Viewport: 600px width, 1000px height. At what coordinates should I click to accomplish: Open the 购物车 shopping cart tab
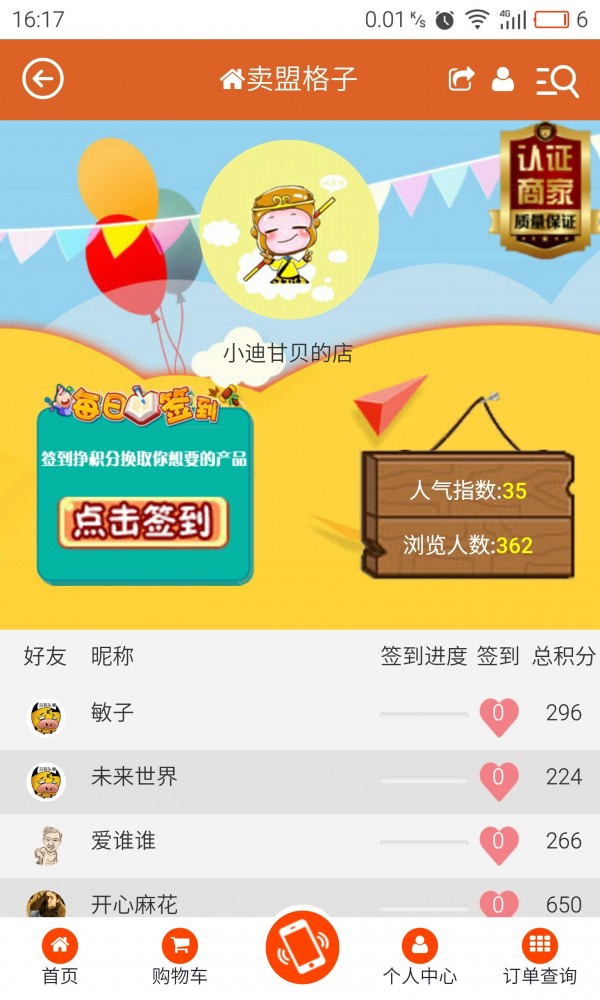pos(180,957)
